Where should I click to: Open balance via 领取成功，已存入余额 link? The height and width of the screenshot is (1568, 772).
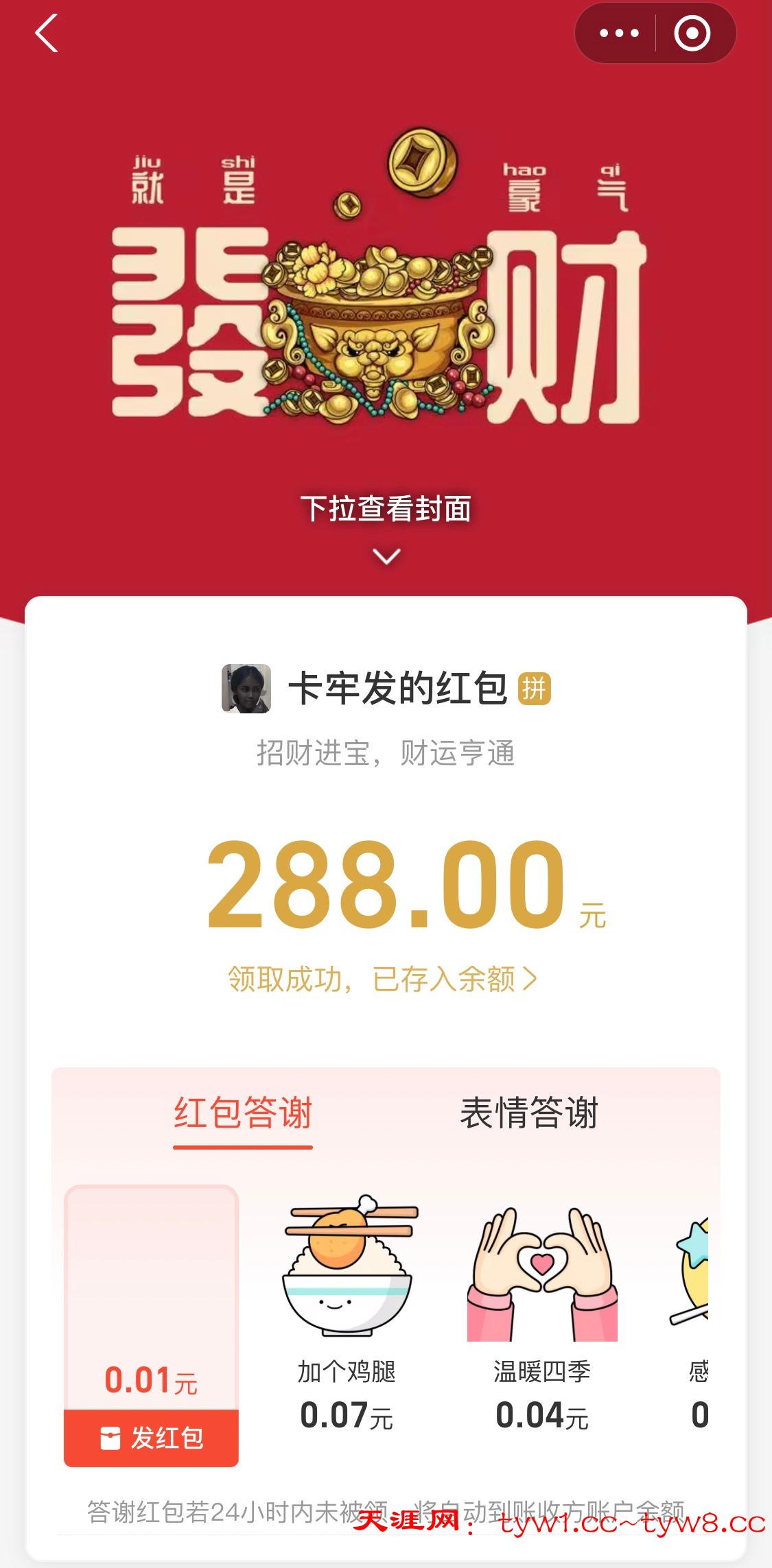(382, 979)
